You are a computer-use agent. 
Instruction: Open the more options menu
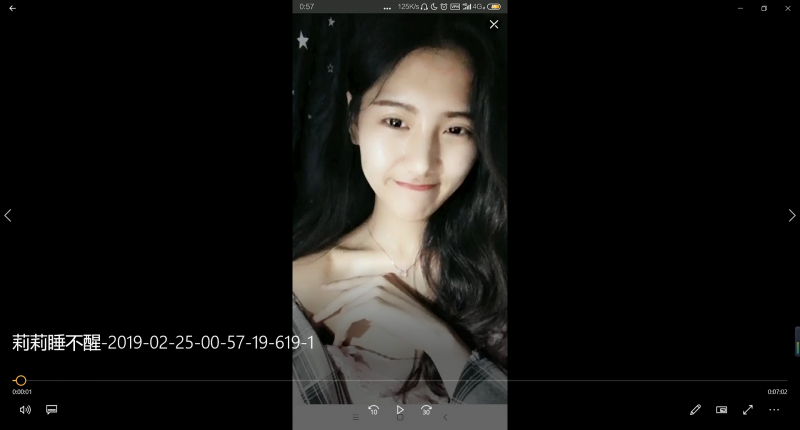pos(773,409)
